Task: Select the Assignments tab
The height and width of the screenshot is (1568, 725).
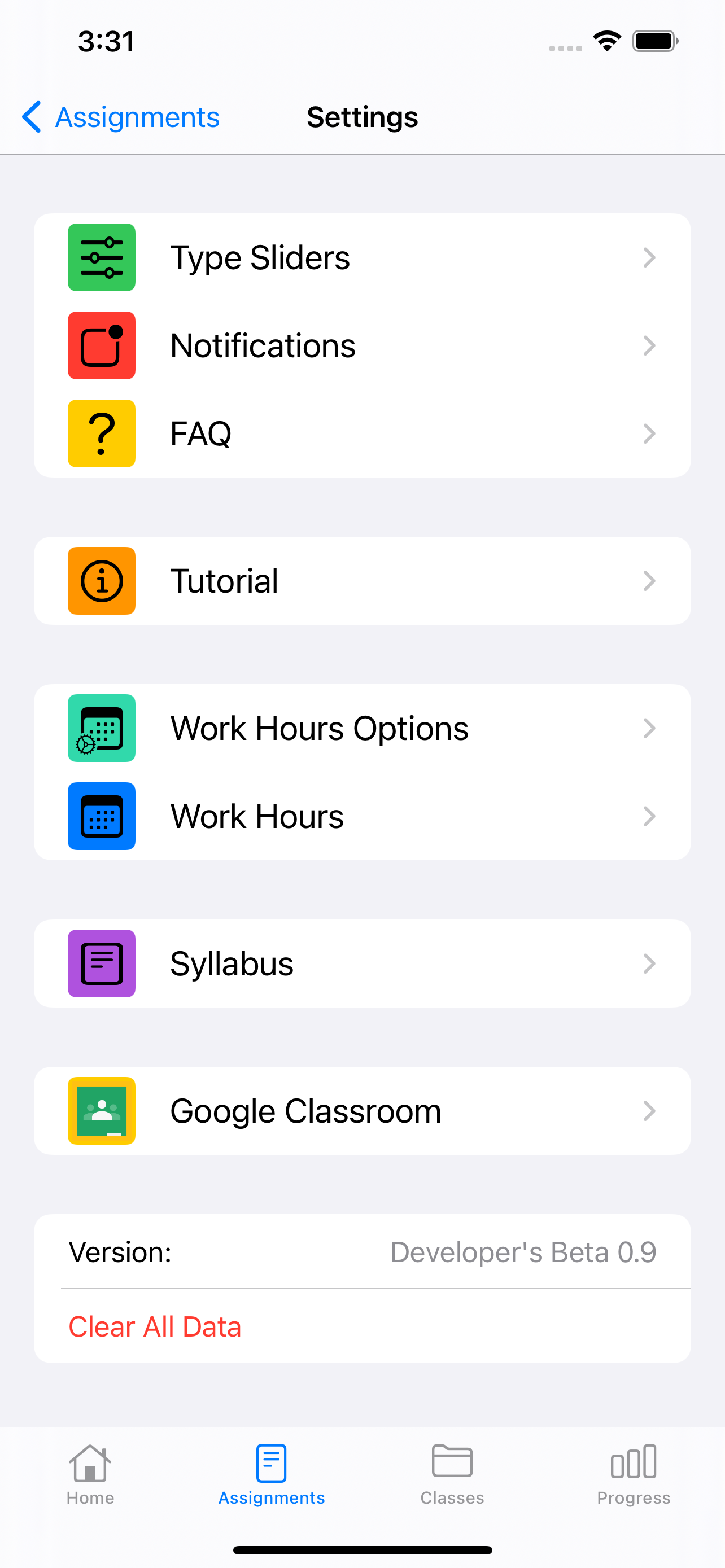Action: (272, 1474)
